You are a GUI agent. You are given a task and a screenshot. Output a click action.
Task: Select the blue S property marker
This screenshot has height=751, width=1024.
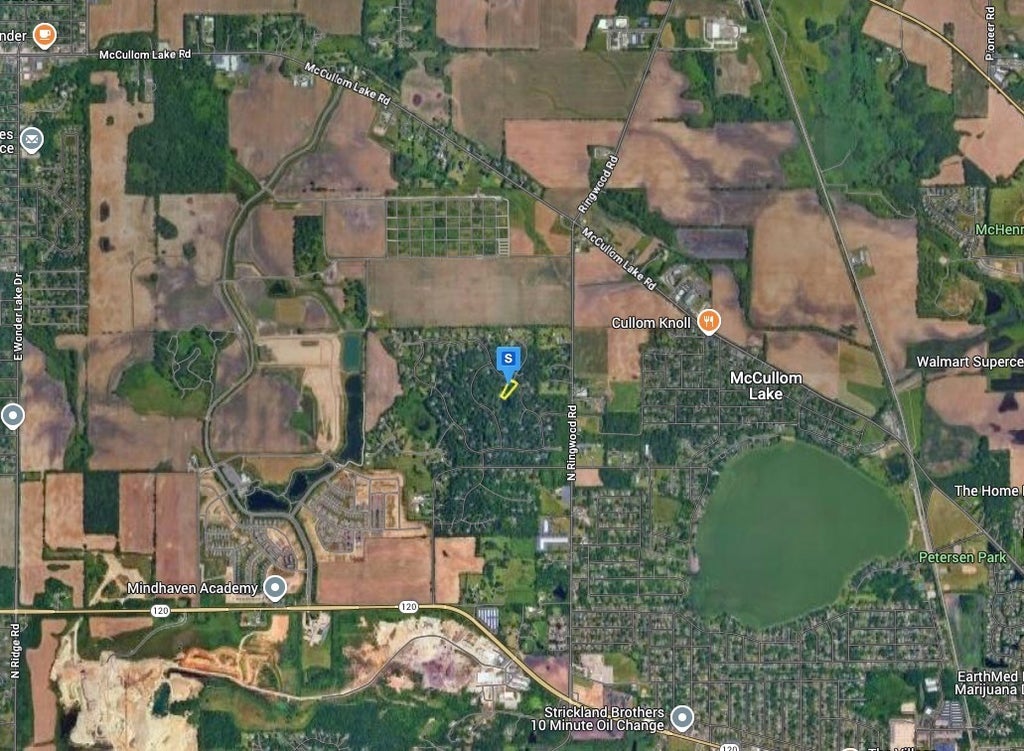click(x=509, y=358)
